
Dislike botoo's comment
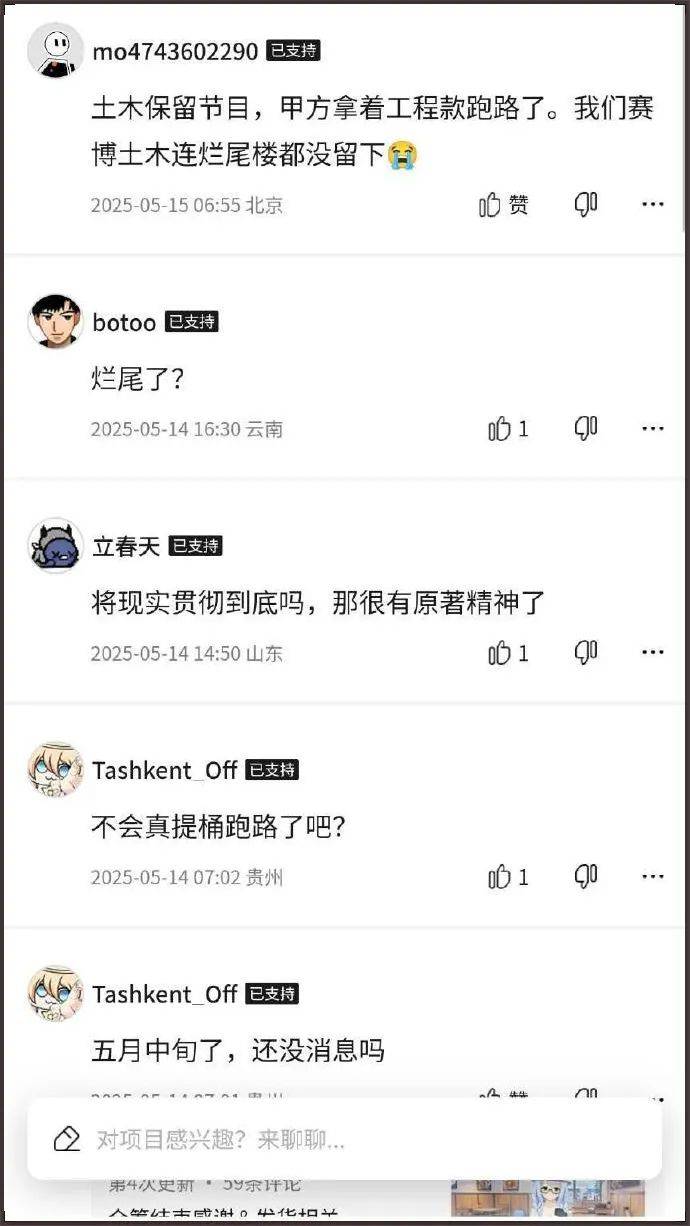(585, 429)
